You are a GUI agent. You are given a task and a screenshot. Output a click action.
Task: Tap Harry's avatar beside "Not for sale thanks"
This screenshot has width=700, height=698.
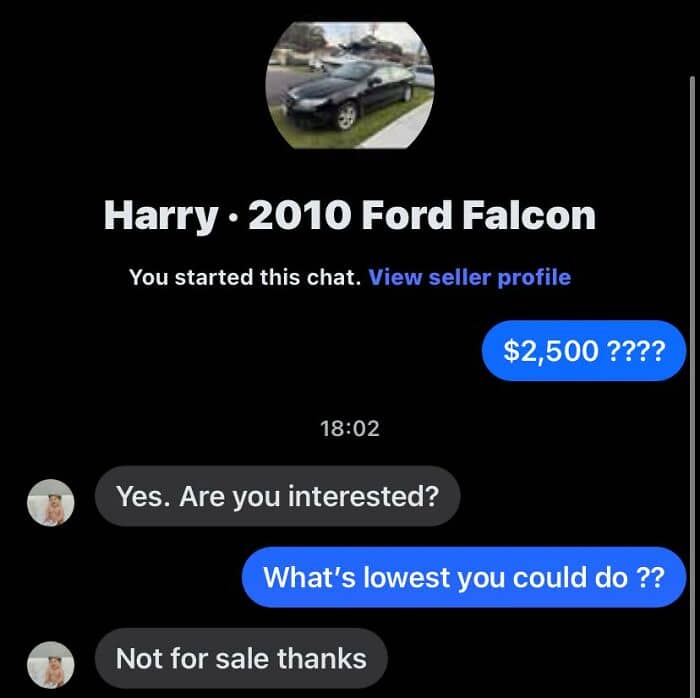(x=50, y=664)
